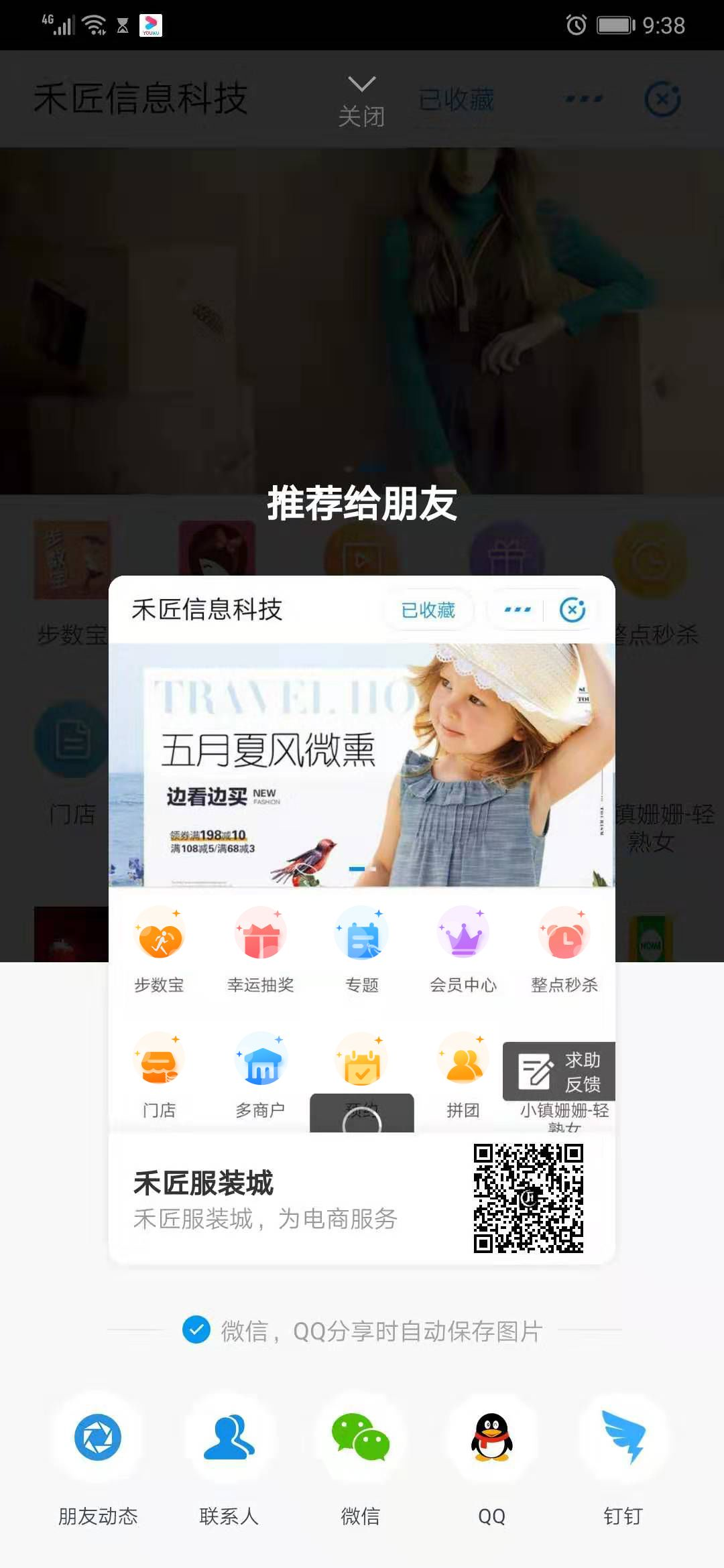Share via 微信
This screenshot has height=1568, width=724.
coord(361,1437)
